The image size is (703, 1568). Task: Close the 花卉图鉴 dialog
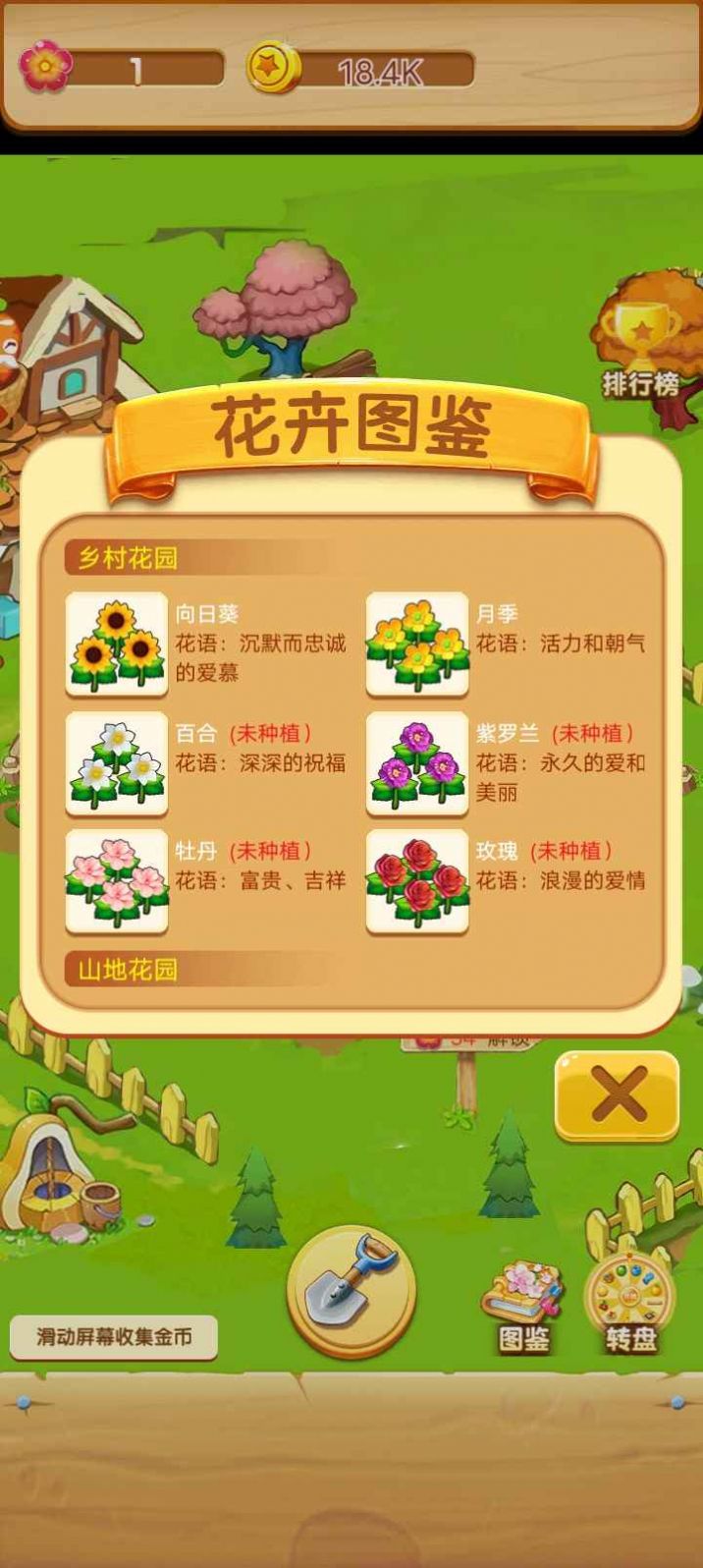coord(617,1095)
